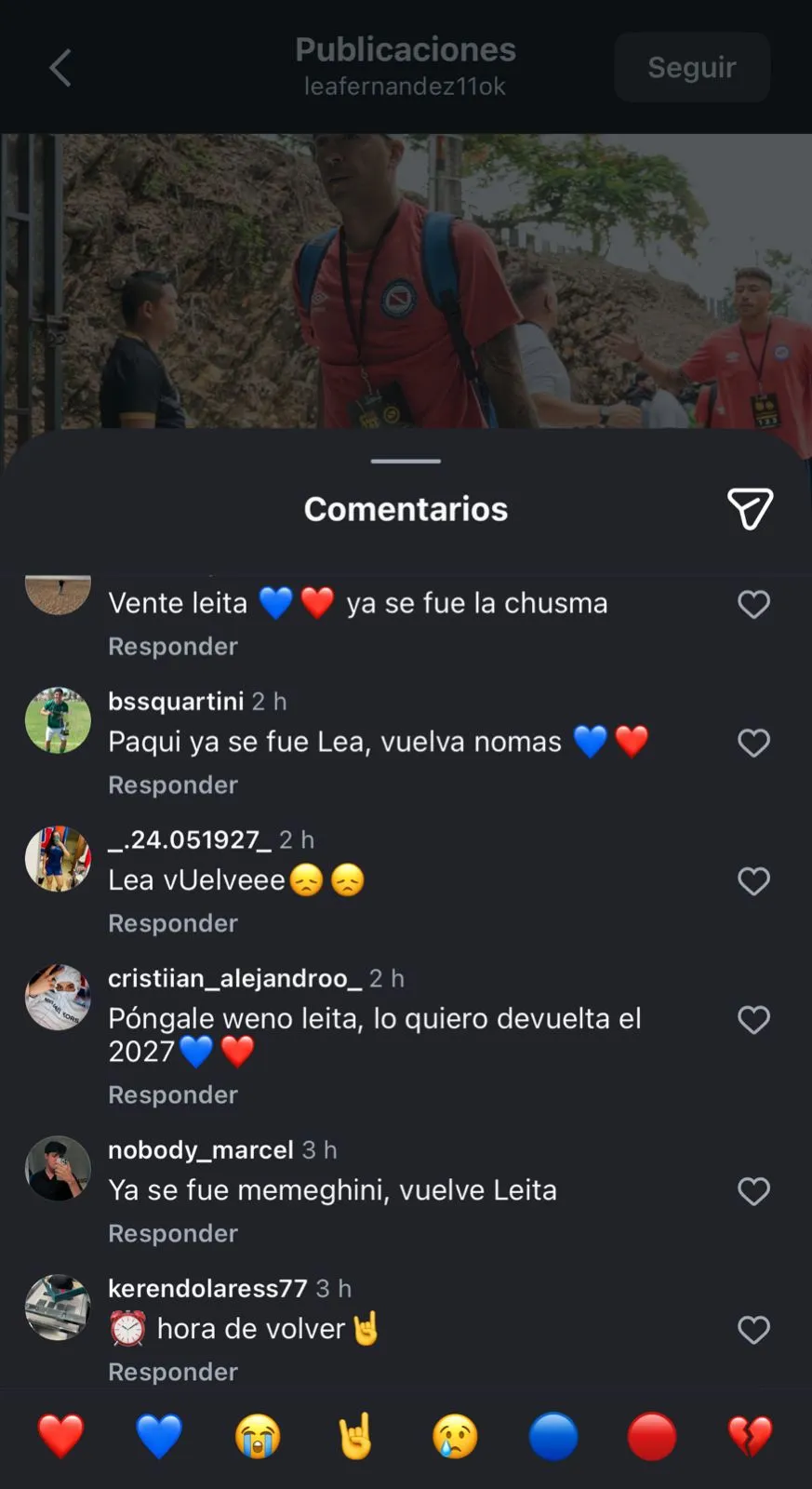
Task: Open bssquartini's profile picture thumbnail
Action: click(58, 719)
